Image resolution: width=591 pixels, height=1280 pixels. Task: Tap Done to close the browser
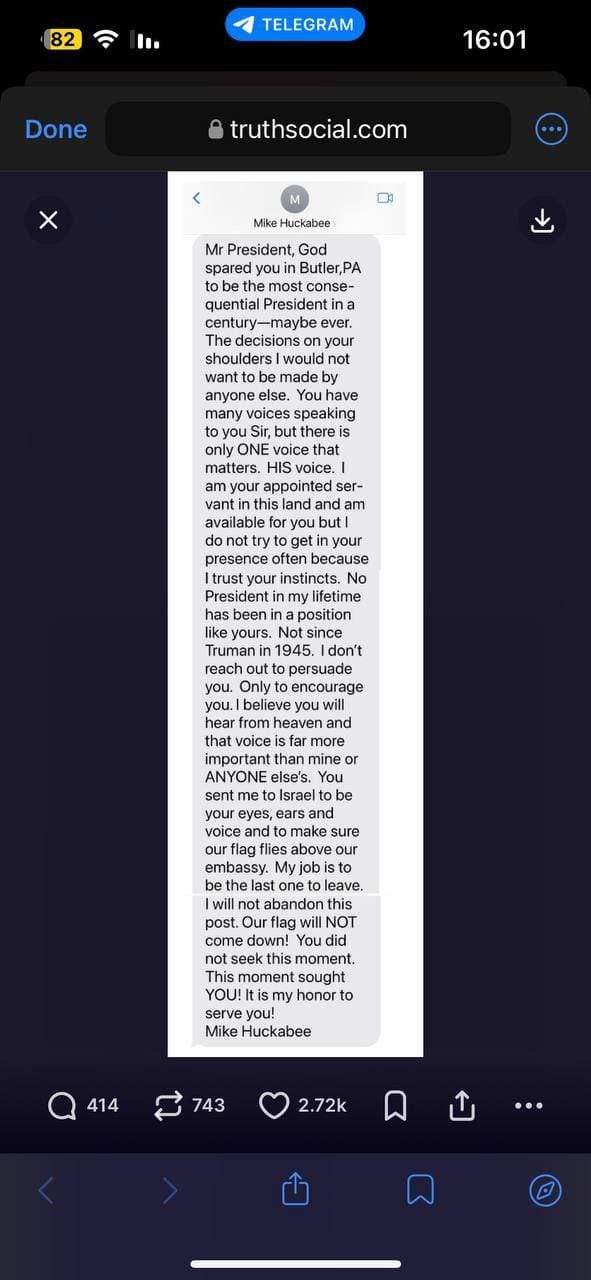point(56,129)
